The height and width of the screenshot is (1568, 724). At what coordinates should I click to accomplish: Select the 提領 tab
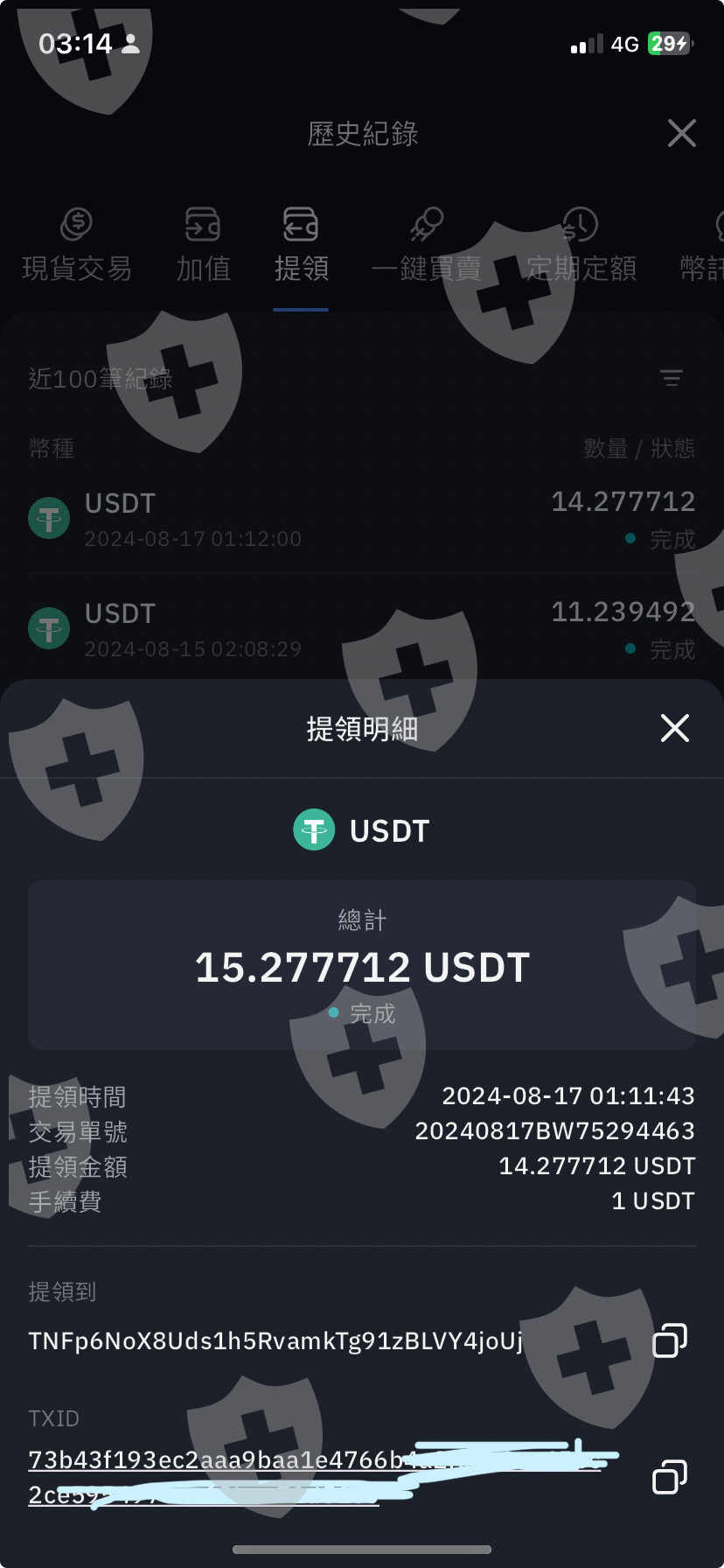click(x=301, y=245)
